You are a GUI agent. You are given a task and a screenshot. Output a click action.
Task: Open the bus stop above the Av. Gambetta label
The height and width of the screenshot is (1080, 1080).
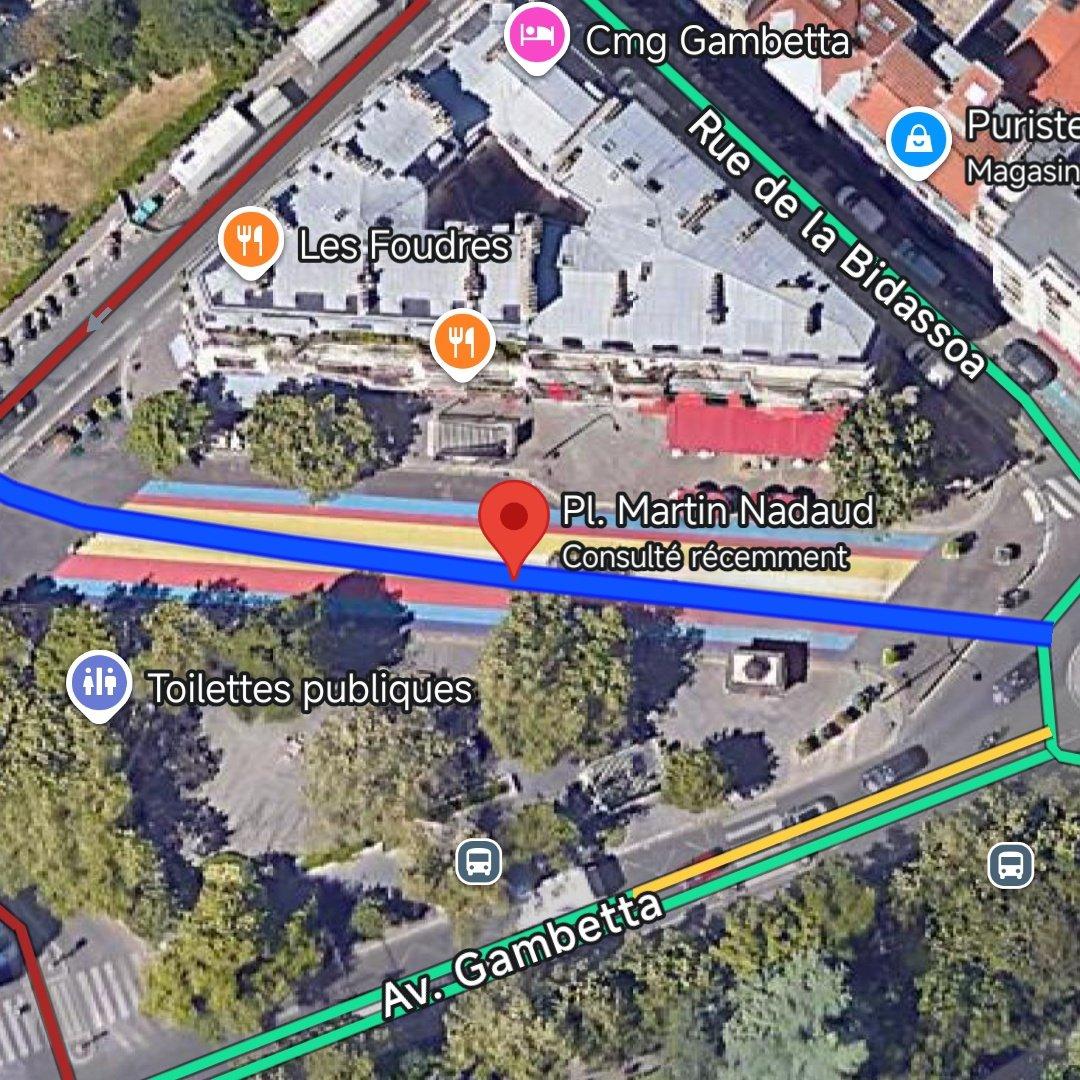click(x=479, y=861)
